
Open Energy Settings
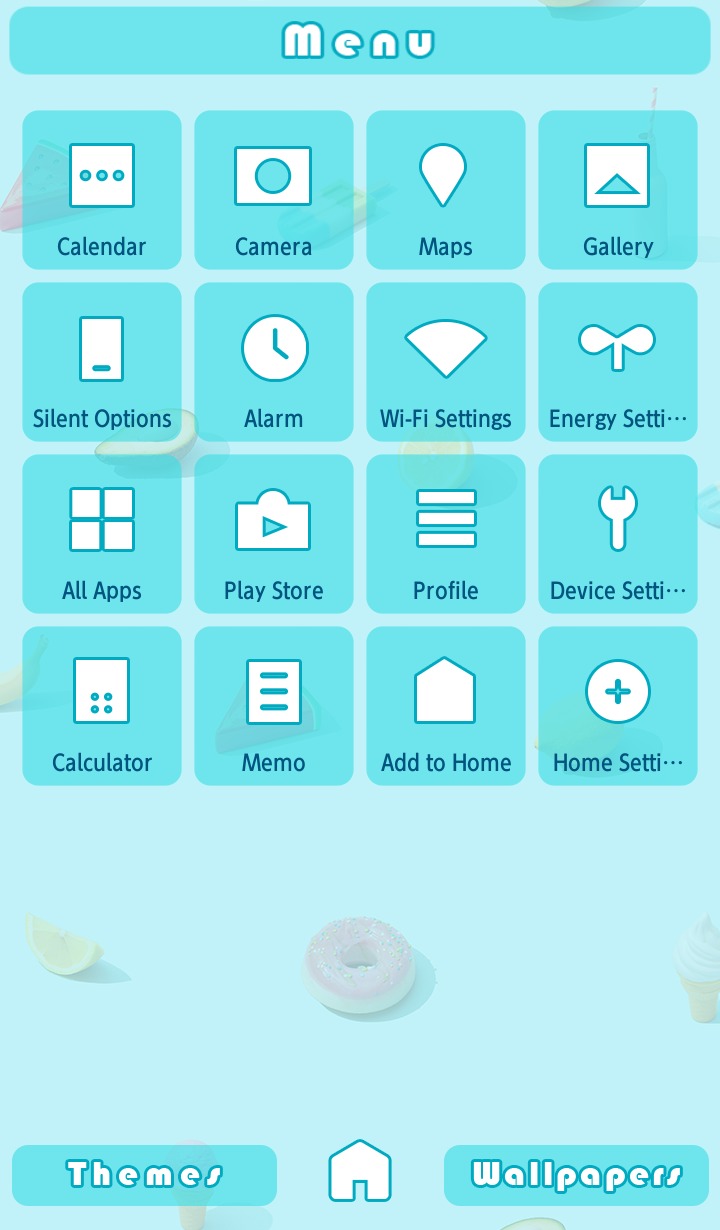pos(618,362)
